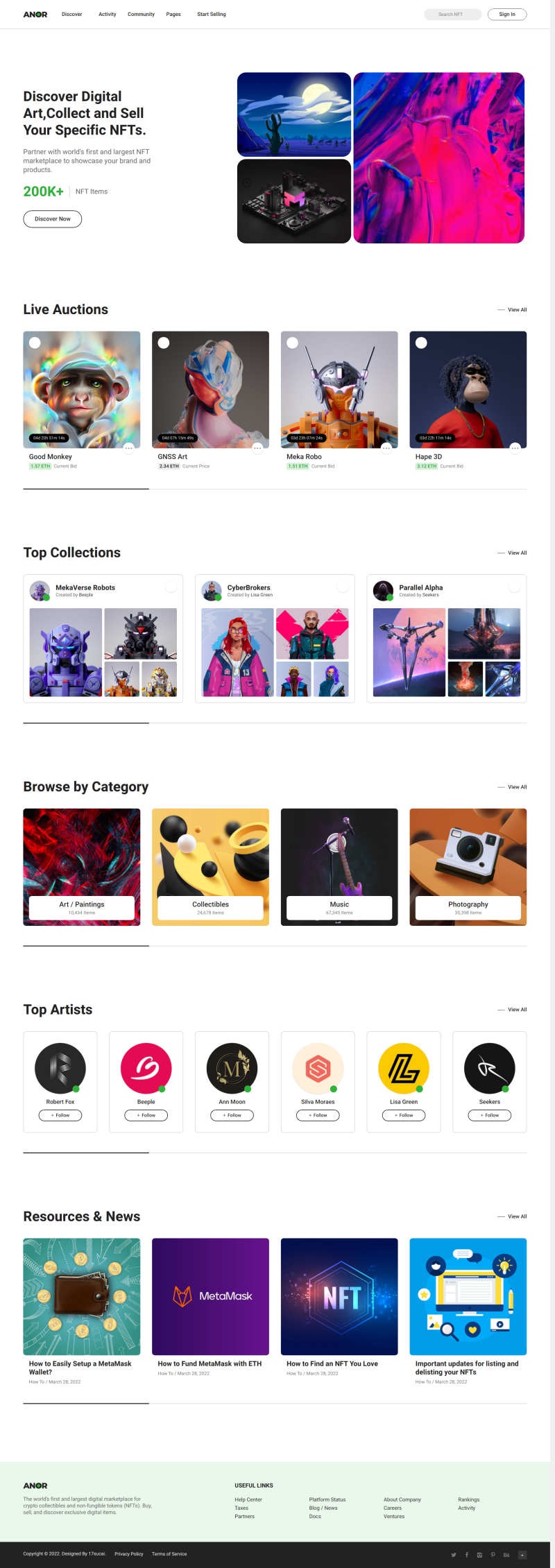The height and width of the screenshot is (1568, 555).
Task: Open the Help Center footer link
Action: pyautogui.click(x=248, y=1499)
